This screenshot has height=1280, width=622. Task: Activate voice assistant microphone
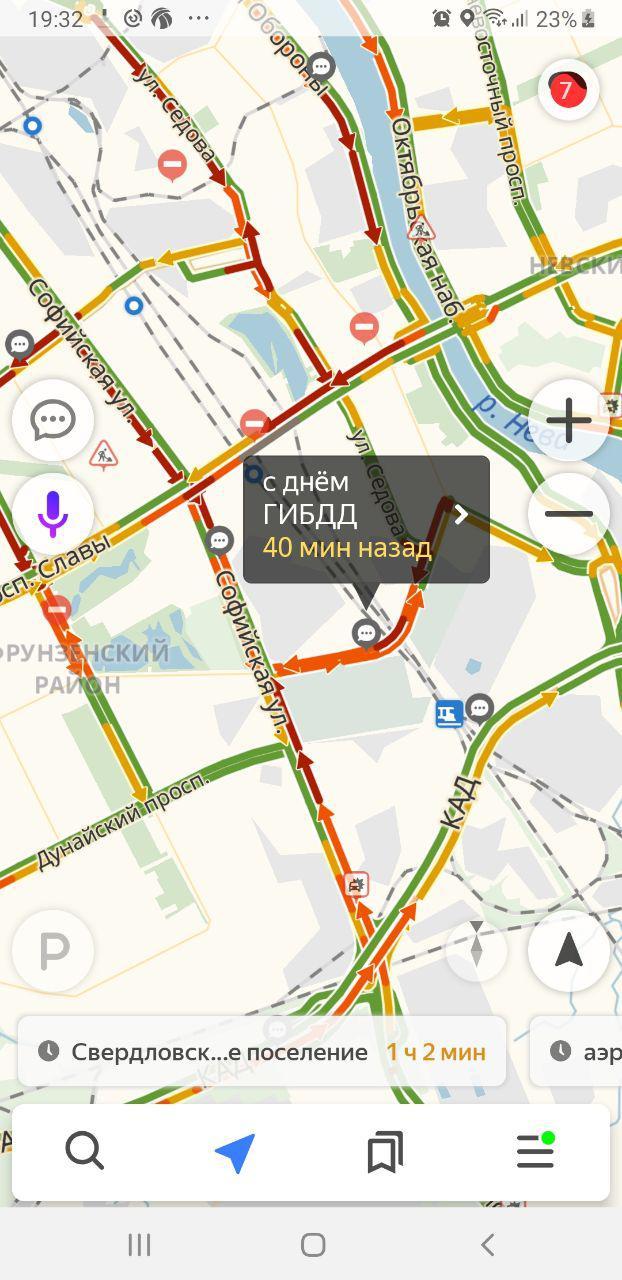coord(53,514)
